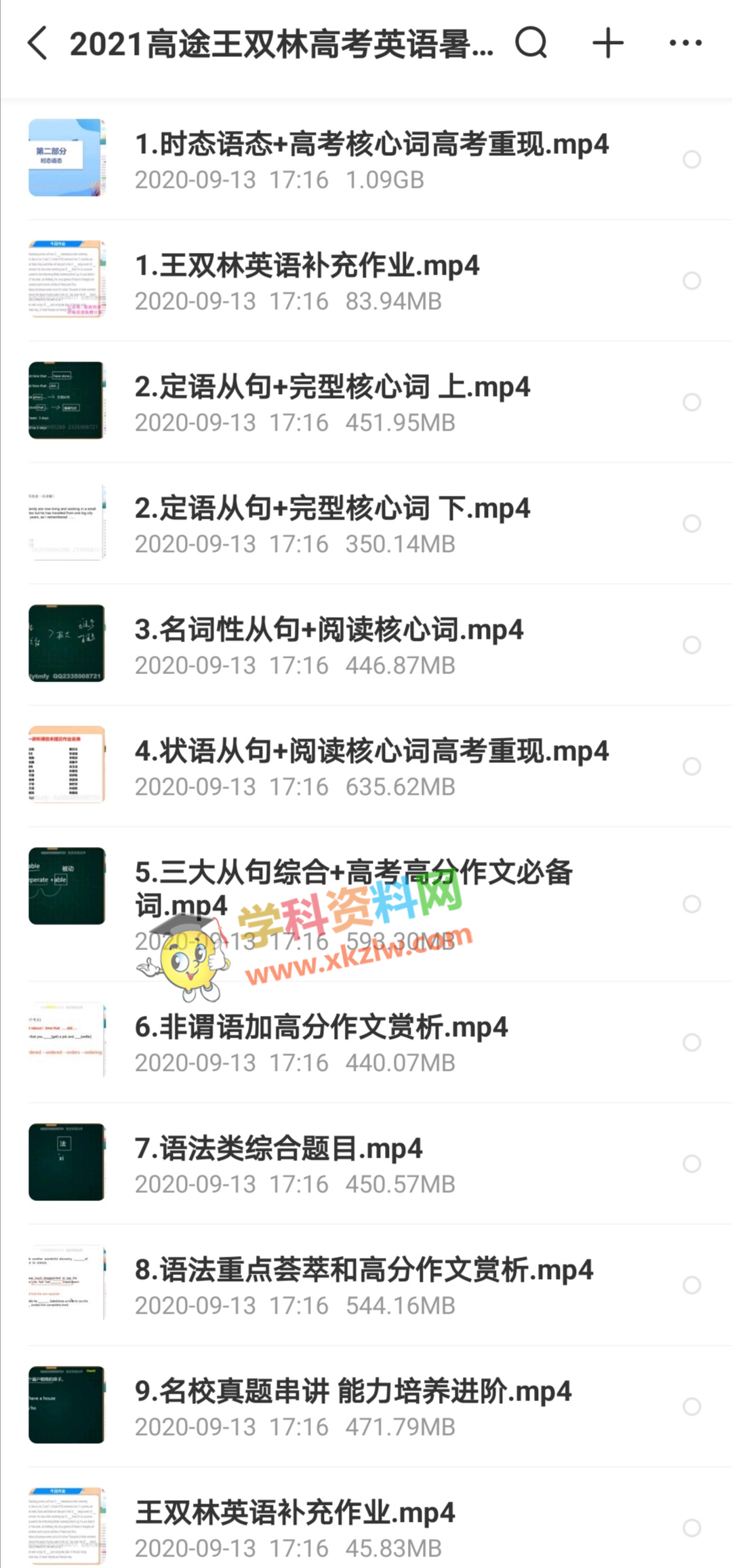Open the three-dot overflow menu
732x1568 pixels.
coord(685,43)
